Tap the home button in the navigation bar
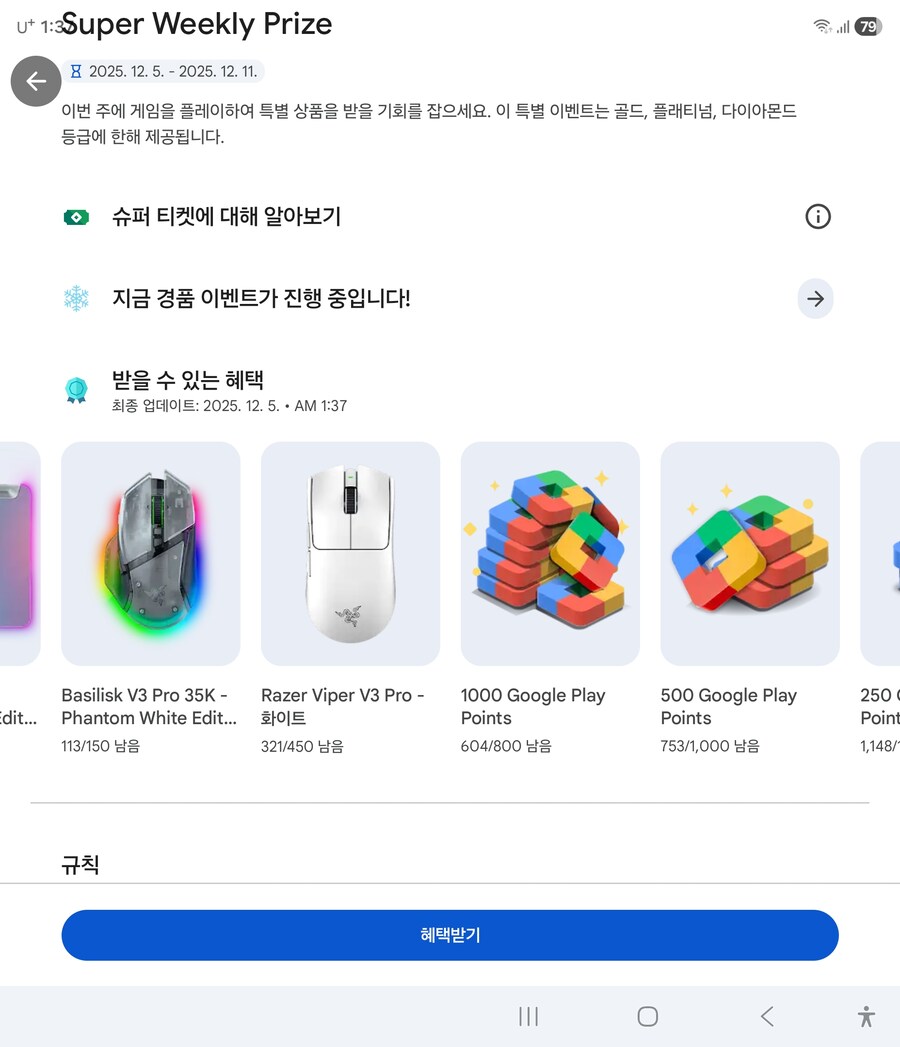This screenshot has width=900, height=1047. 647,1016
